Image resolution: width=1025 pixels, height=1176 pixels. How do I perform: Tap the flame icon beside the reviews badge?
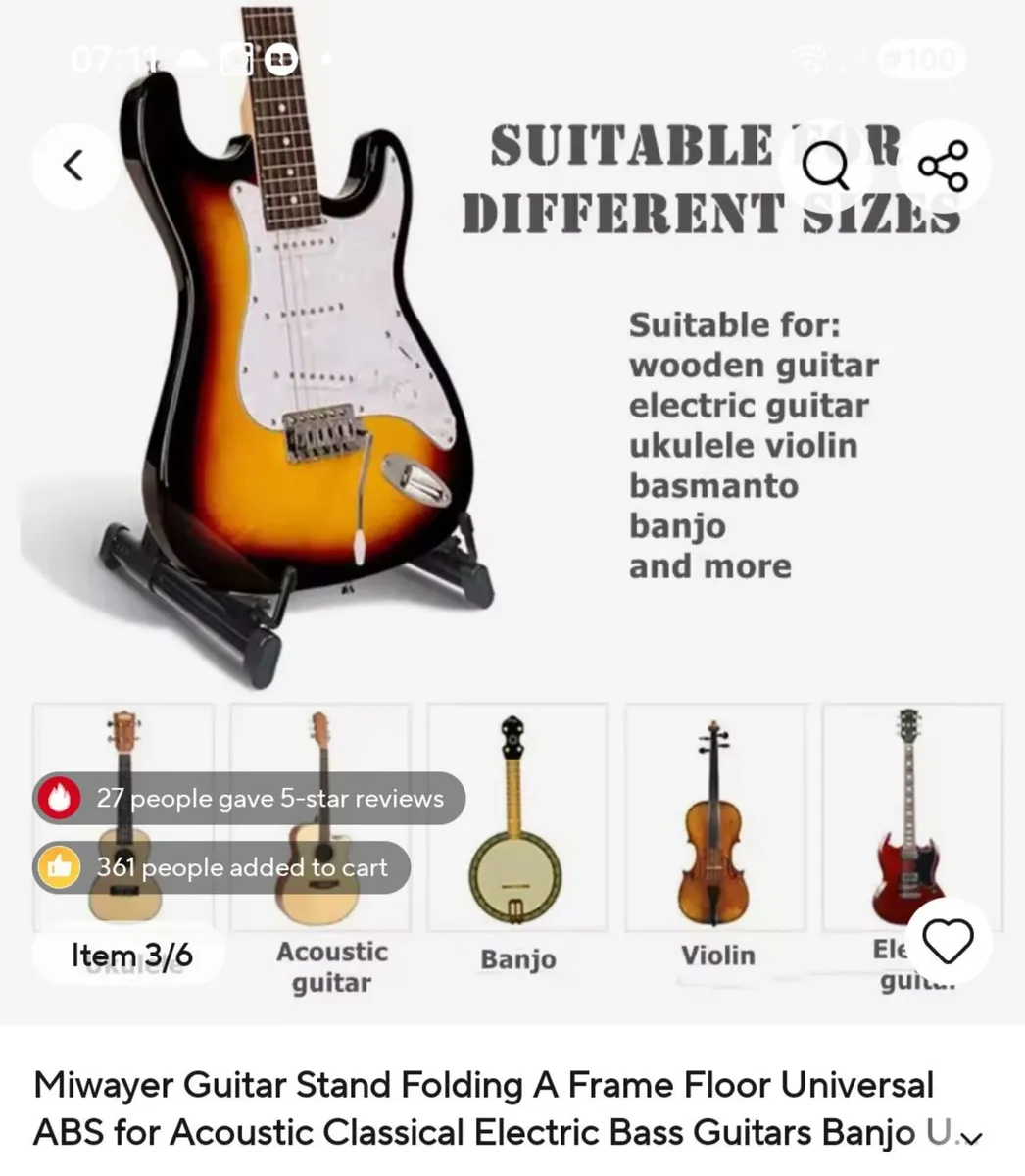(x=61, y=798)
